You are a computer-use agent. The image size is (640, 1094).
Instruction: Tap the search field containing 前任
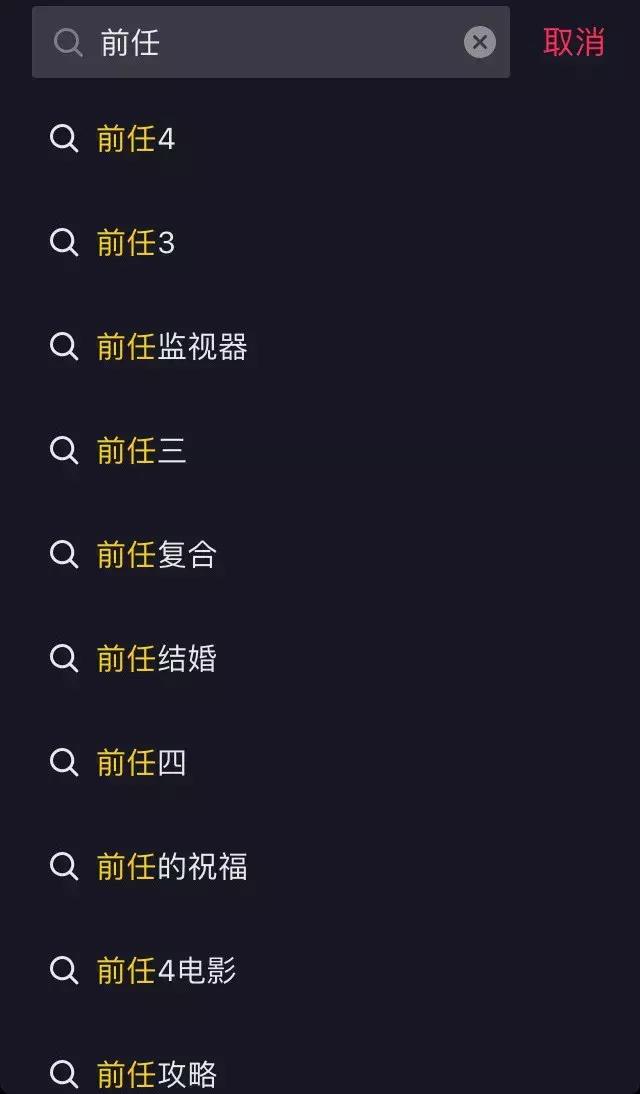[x=271, y=43]
